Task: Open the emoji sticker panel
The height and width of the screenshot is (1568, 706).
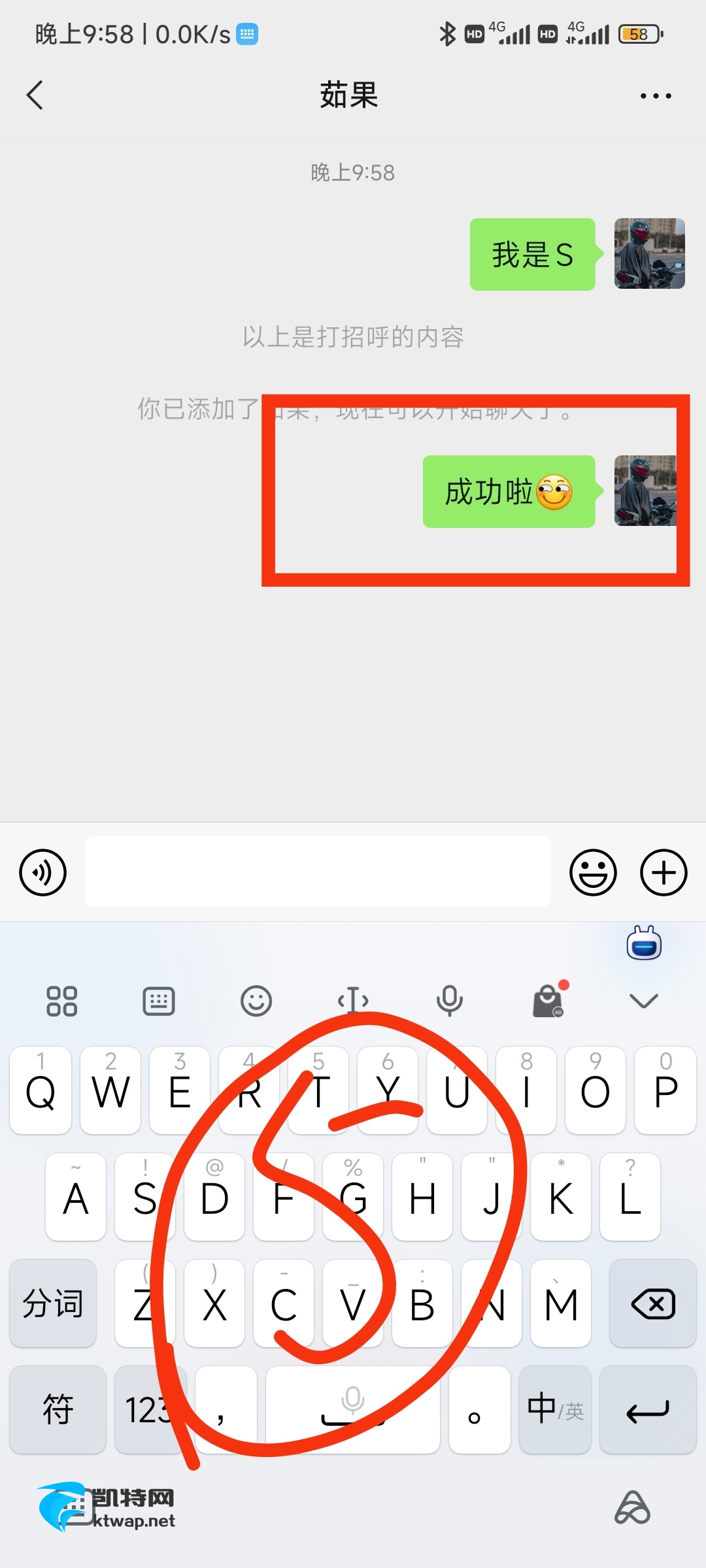Action: 593,872
